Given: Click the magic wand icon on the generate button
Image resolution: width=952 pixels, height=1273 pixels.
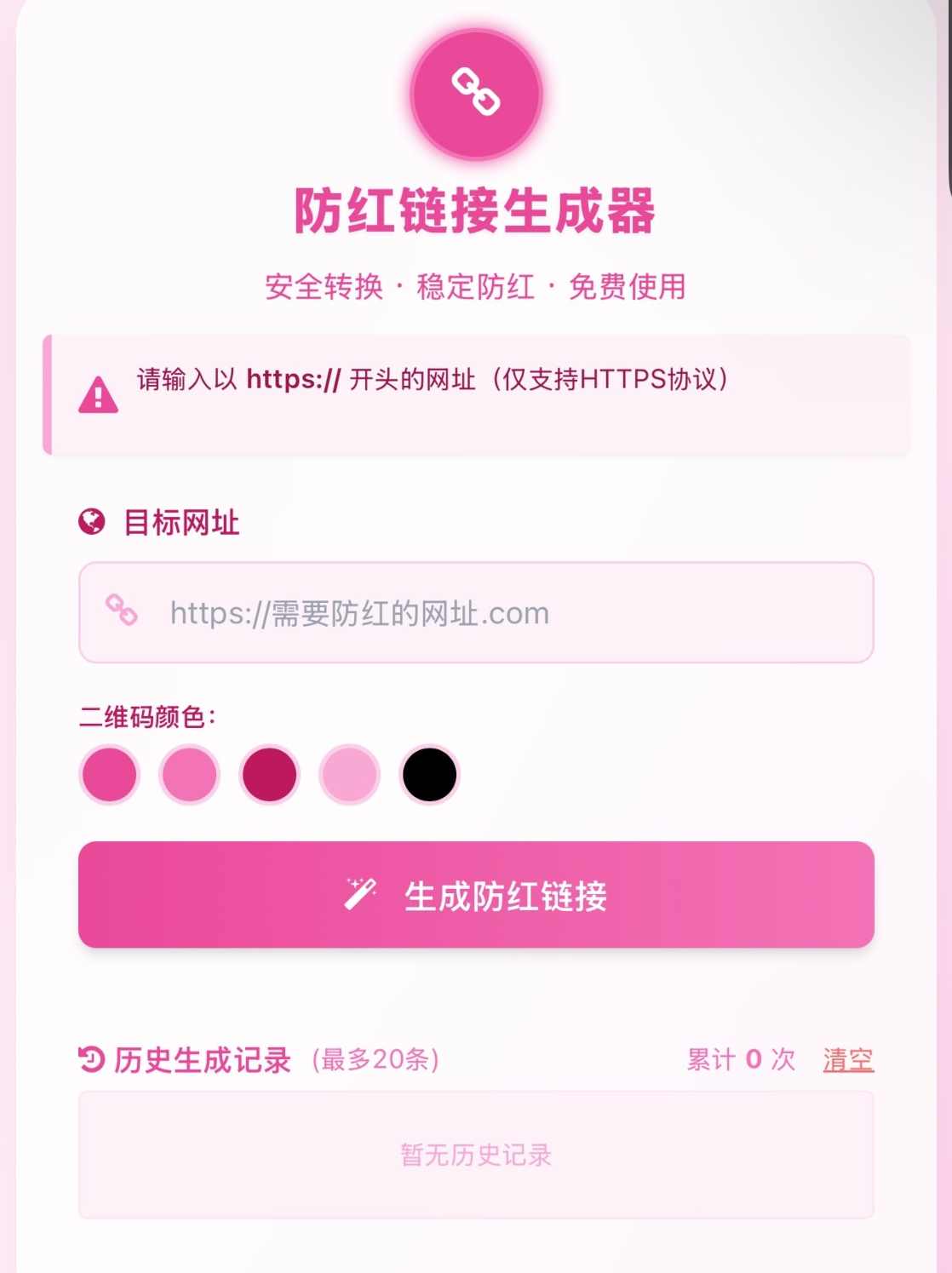Looking at the screenshot, I should pos(361,893).
